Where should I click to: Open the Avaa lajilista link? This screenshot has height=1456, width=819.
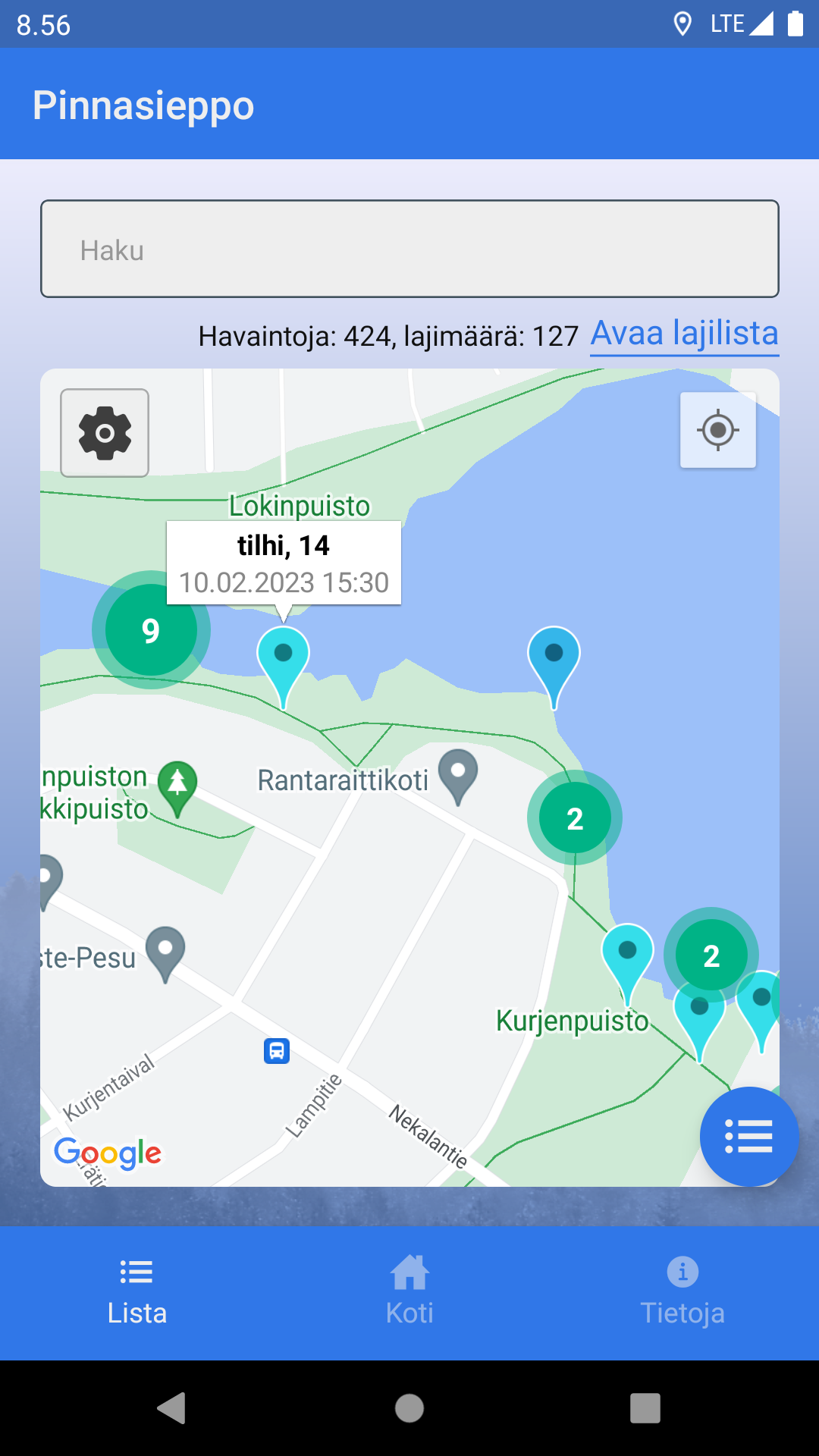pyautogui.click(x=684, y=334)
